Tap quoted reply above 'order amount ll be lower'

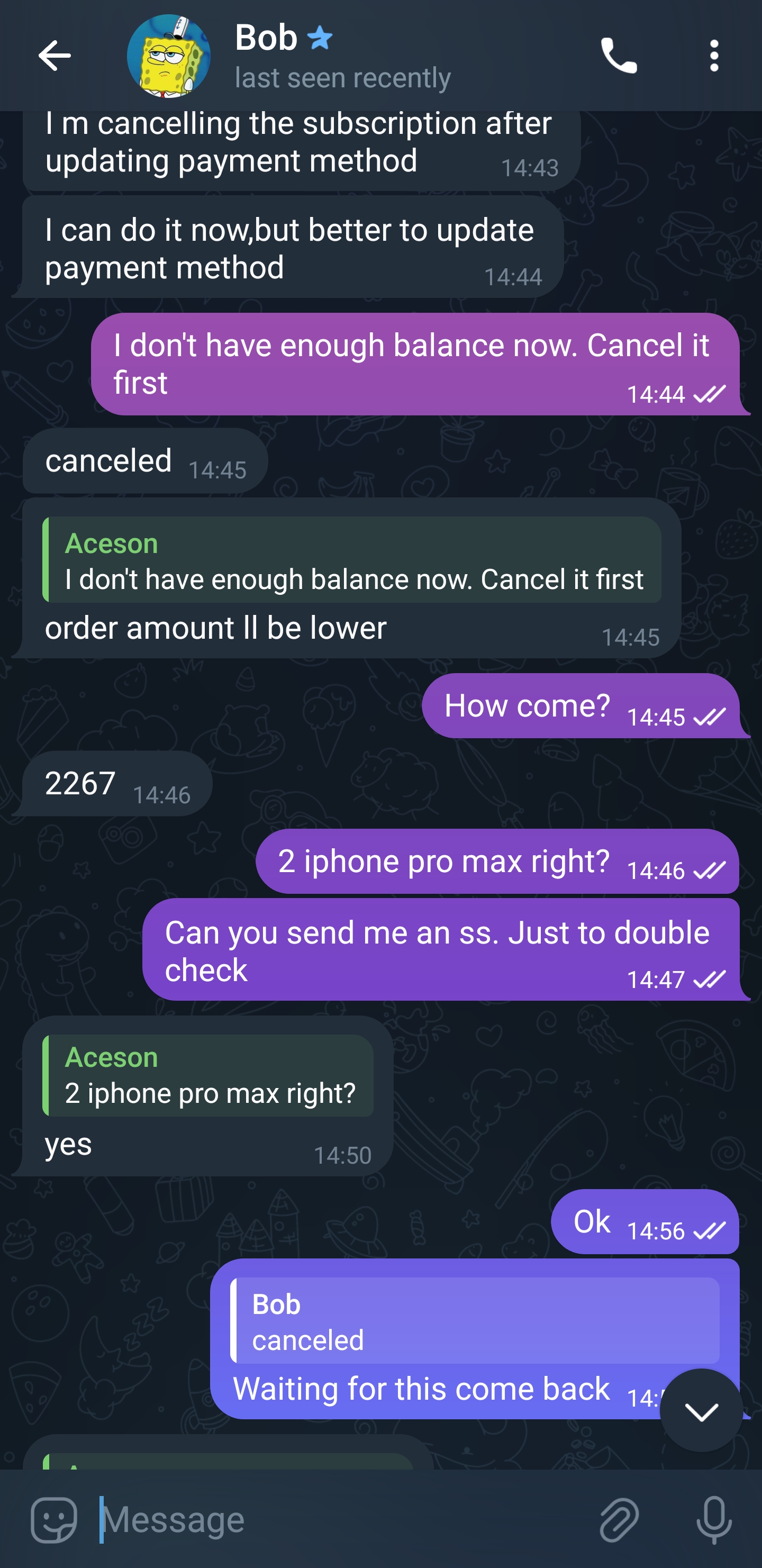(352, 560)
